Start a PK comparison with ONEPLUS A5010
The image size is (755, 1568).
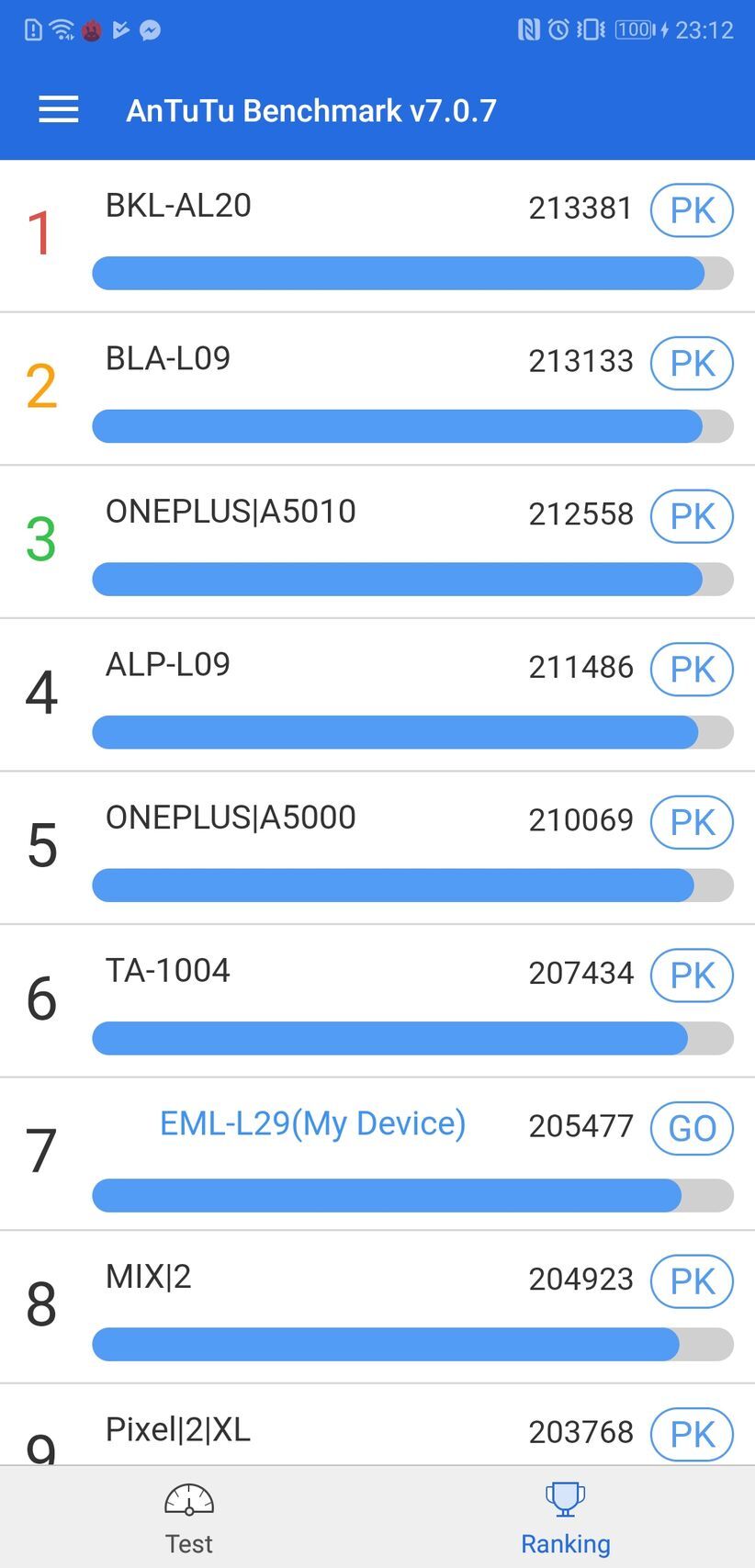(691, 516)
